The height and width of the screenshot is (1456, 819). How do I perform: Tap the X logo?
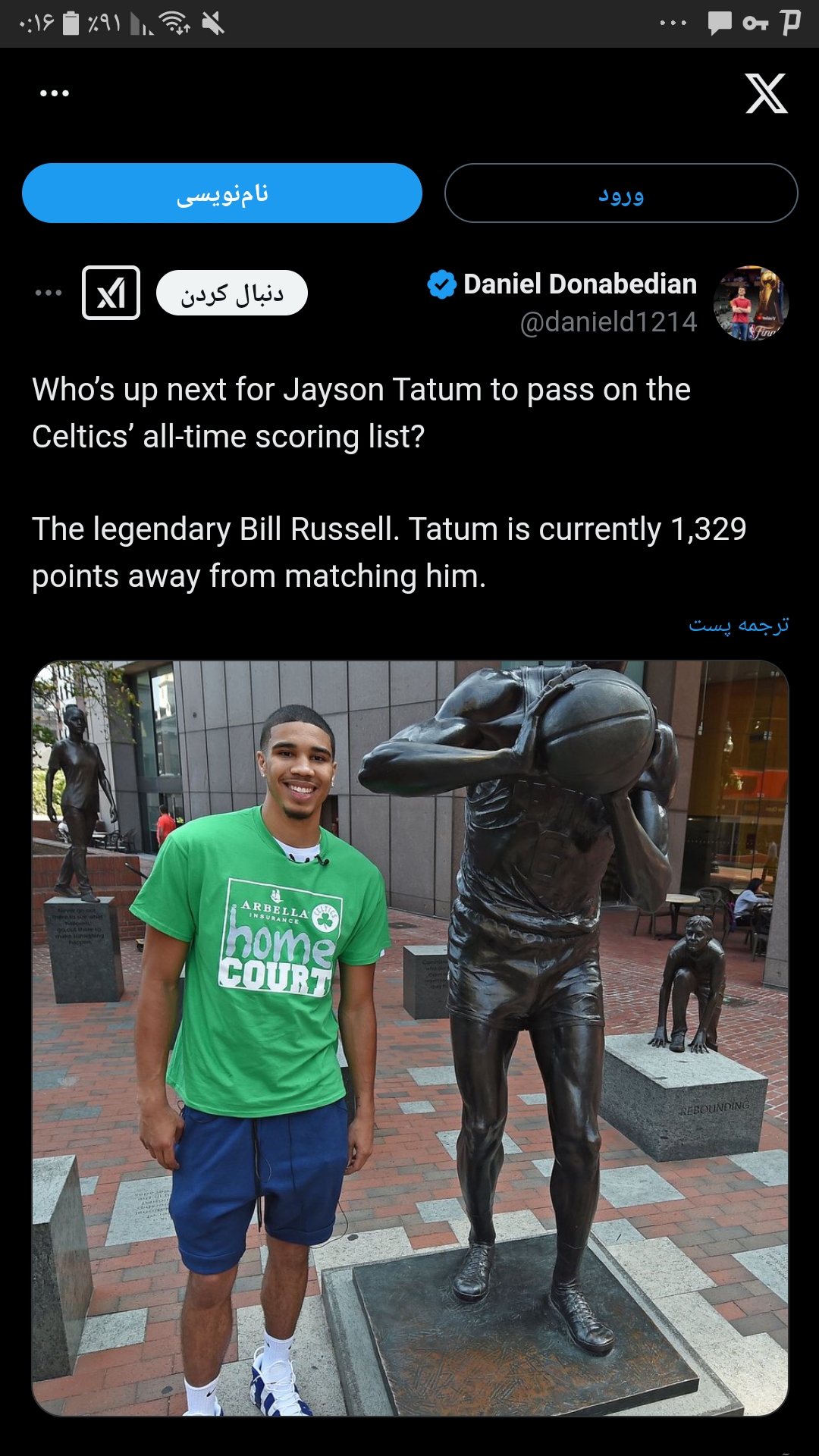pyautogui.click(x=767, y=93)
